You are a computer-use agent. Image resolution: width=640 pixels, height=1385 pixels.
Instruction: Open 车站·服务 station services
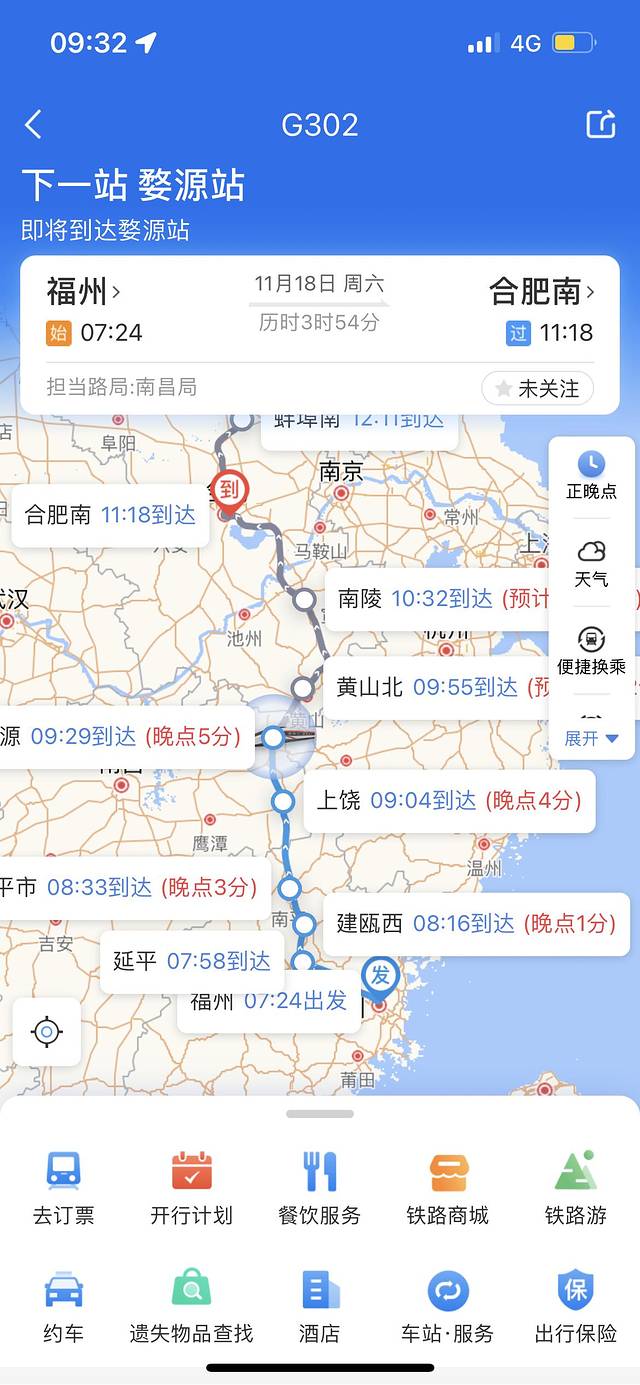coord(447,1306)
